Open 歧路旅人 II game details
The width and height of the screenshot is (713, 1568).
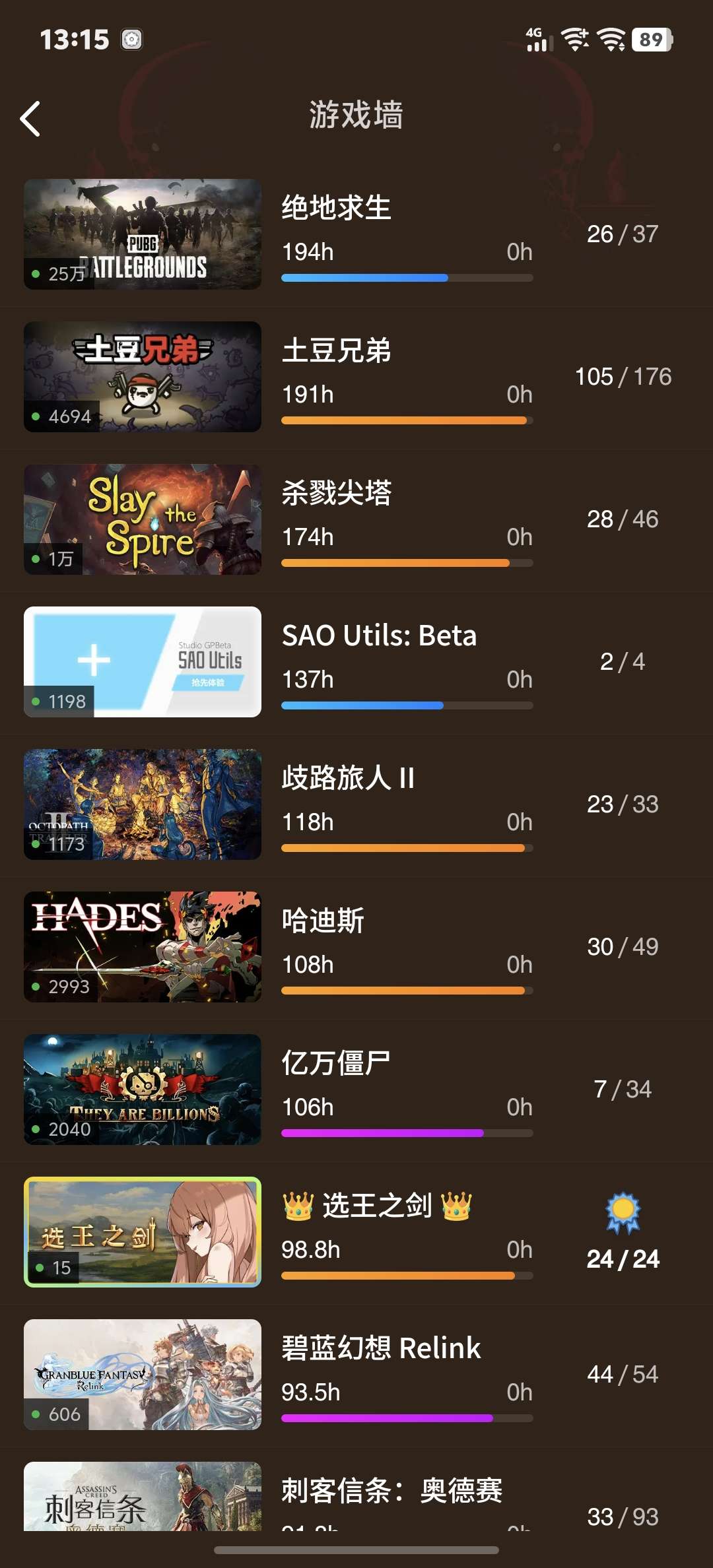[356, 804]
